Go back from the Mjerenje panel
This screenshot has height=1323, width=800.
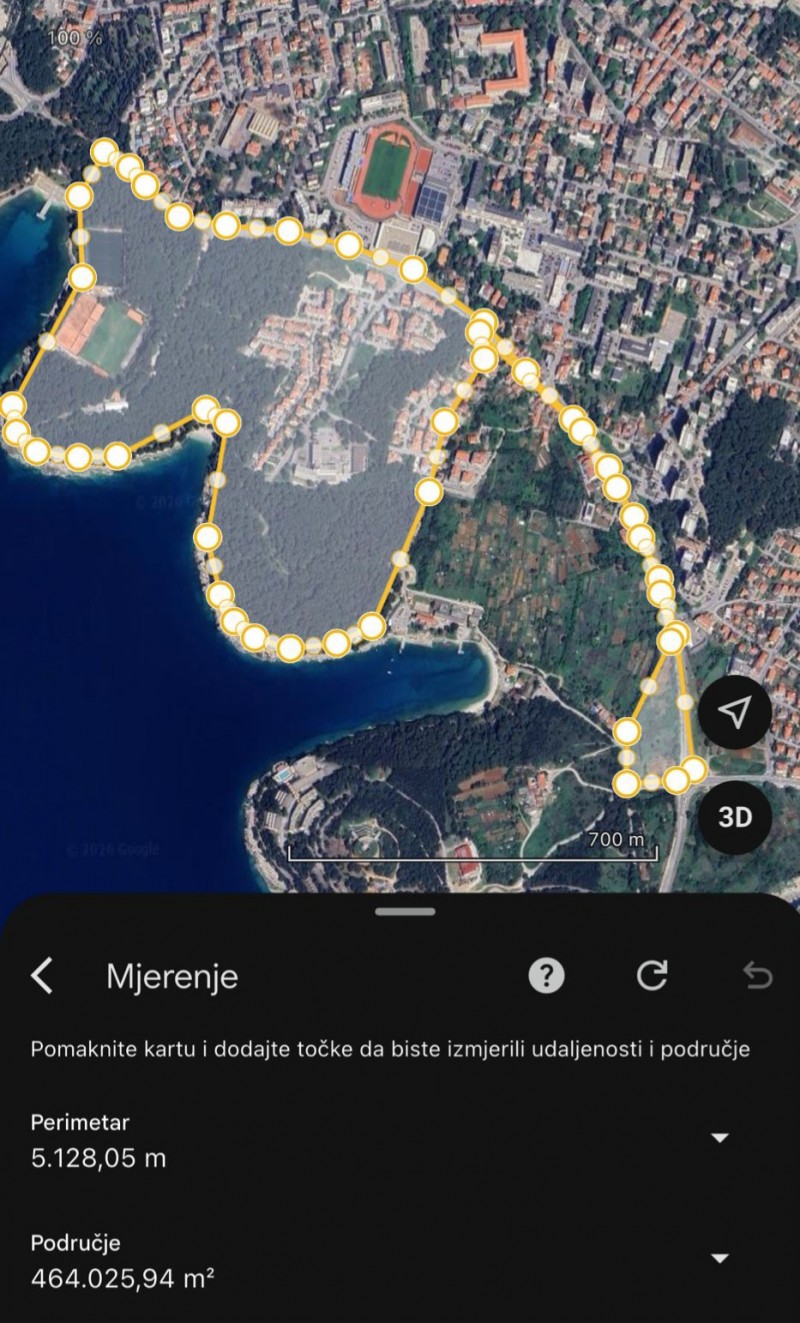click(x=42, y=975)
